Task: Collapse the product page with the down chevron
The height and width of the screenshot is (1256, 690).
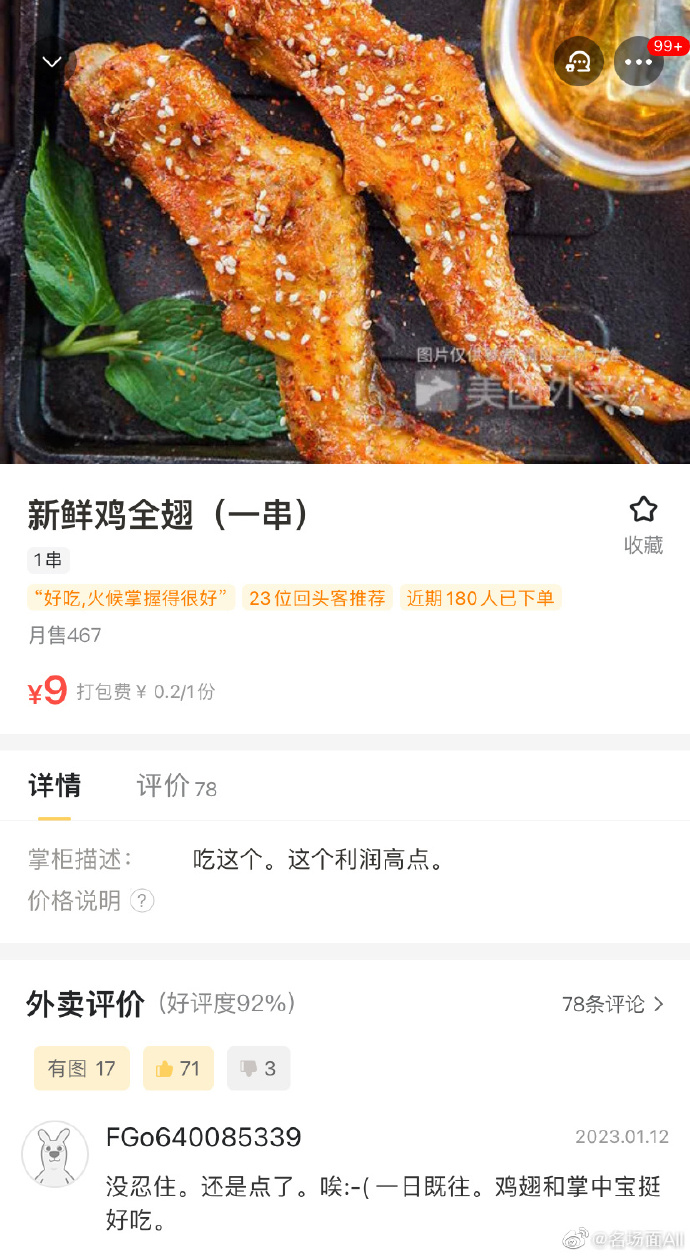Action: click(x=52, y=62)
